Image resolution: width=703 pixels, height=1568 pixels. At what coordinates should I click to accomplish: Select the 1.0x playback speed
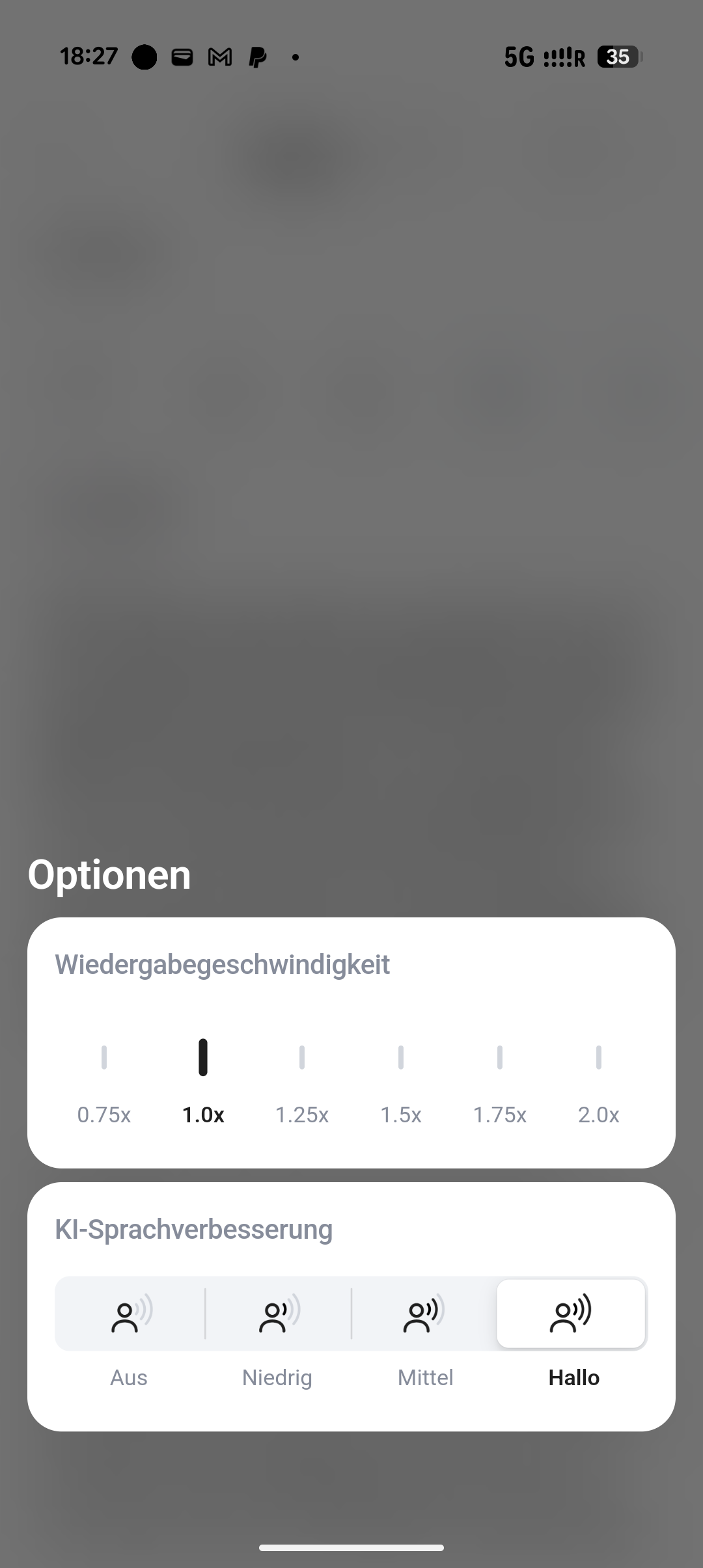203,1080
